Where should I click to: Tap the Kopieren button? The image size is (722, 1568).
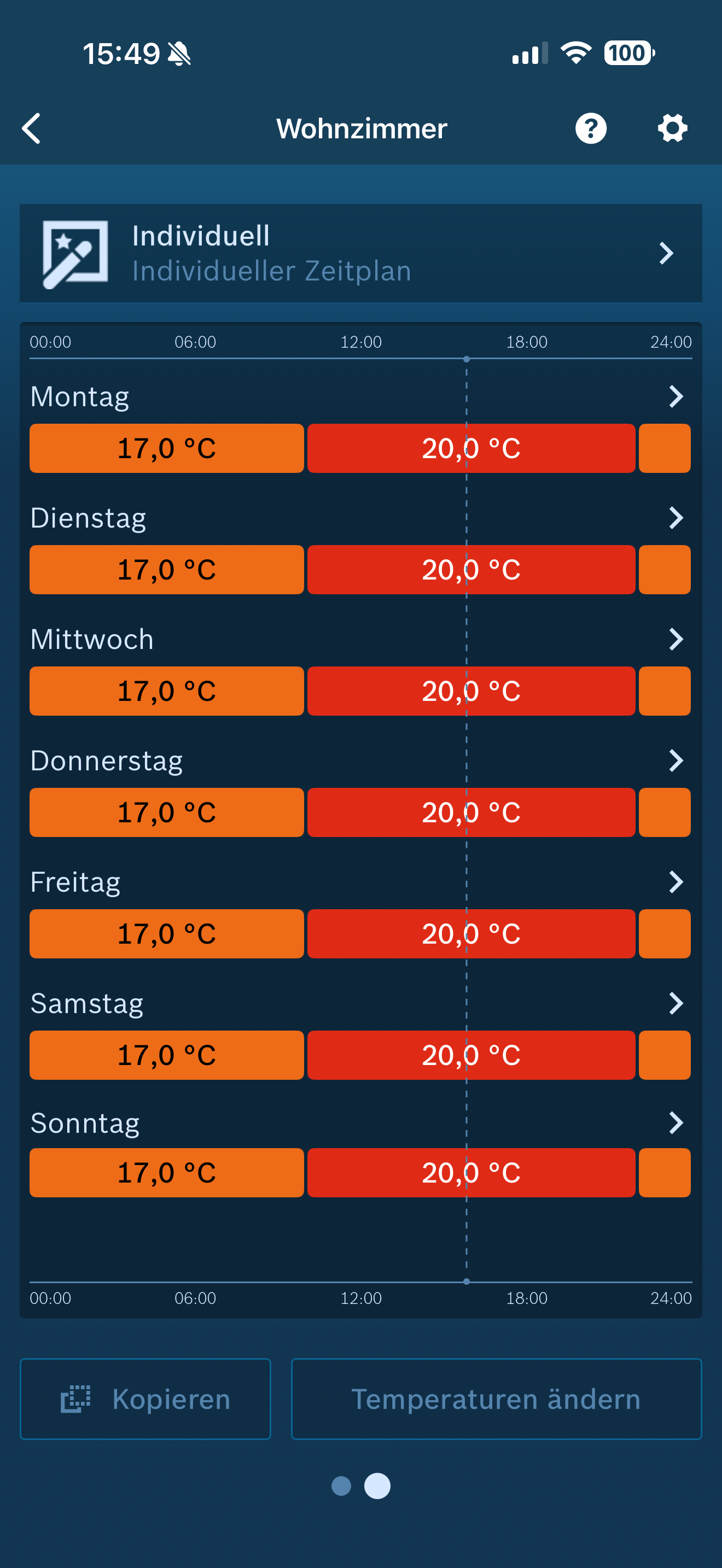(145, 1399)
